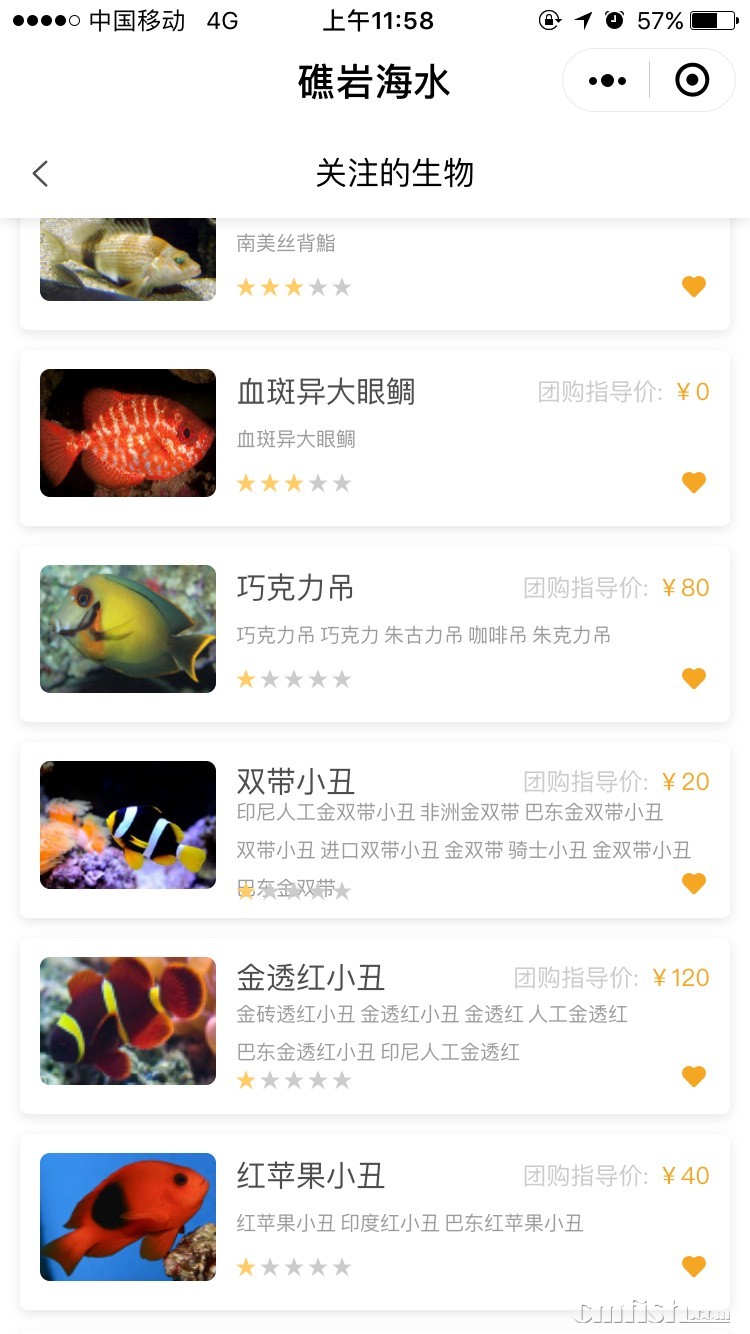The width and height of the screenshot is (750, 1334).
Task: Open the 巧克力吊 card
Action: [375, 632]
